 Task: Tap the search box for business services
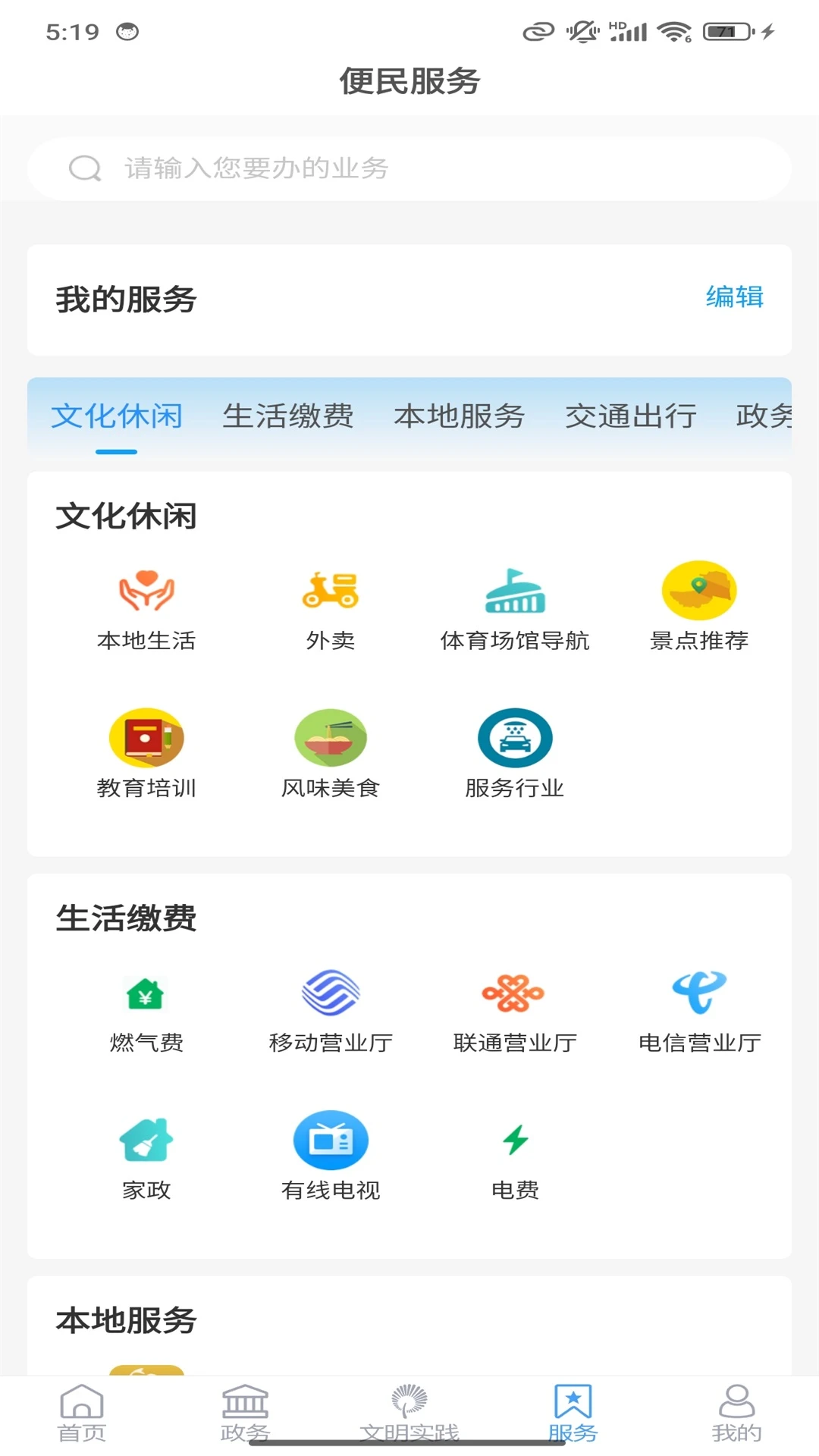409,168
